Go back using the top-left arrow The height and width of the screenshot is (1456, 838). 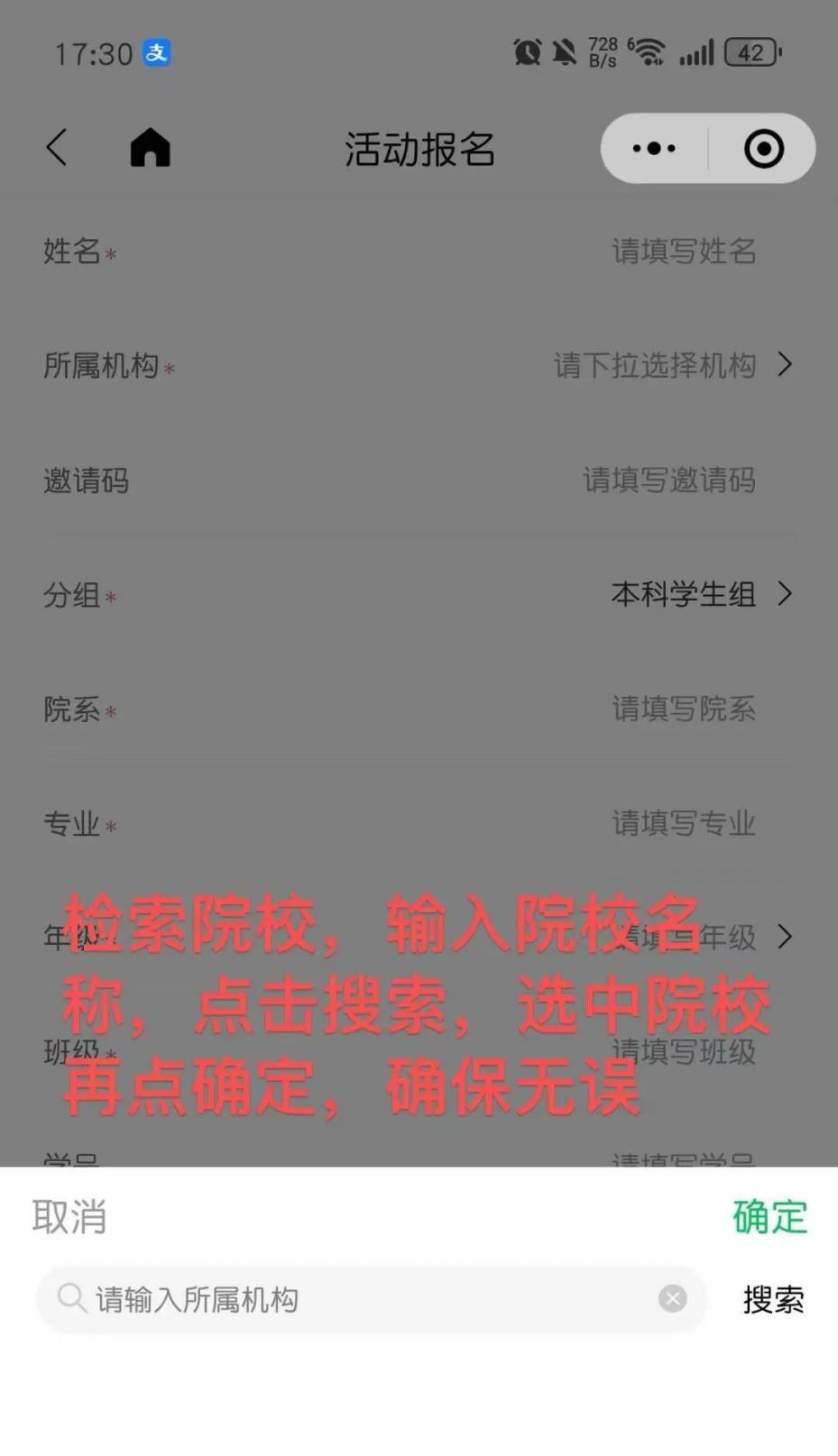57,147
